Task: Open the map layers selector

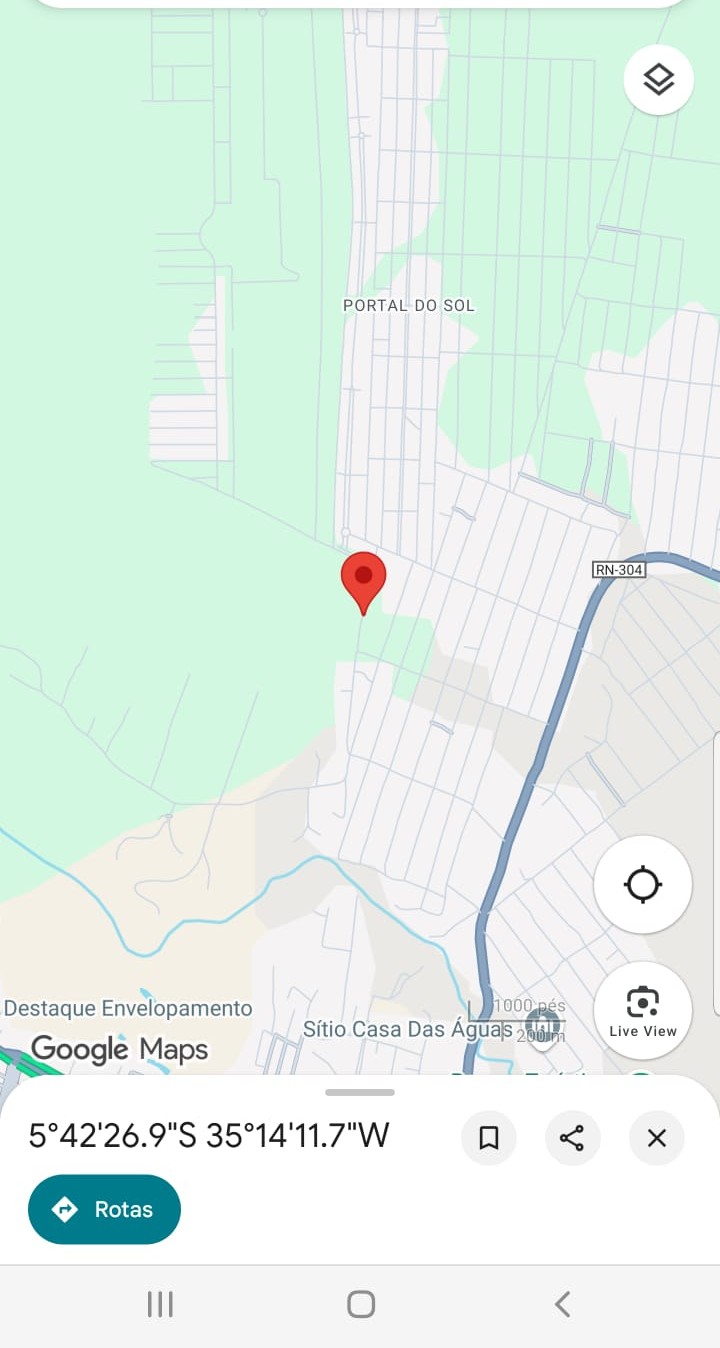Action: click(x=658, y=80)
